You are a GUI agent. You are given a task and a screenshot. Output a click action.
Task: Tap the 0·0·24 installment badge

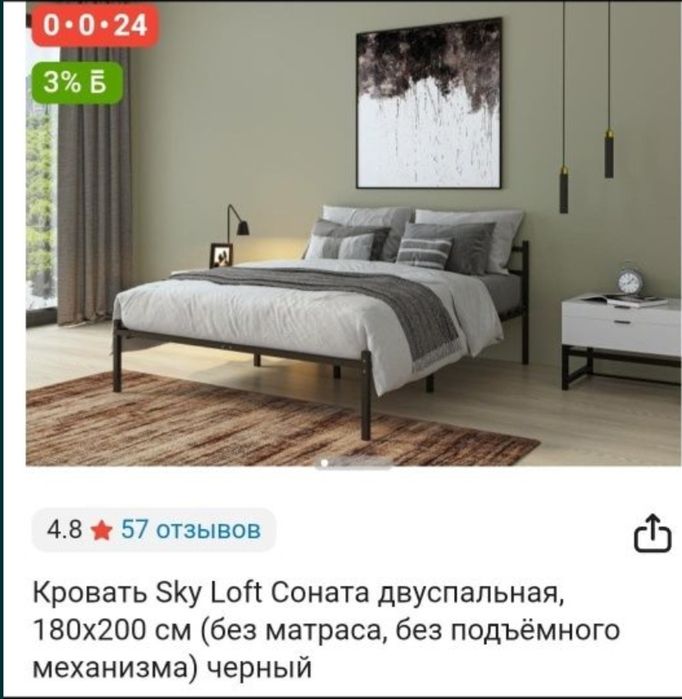(x=94, y=25)
